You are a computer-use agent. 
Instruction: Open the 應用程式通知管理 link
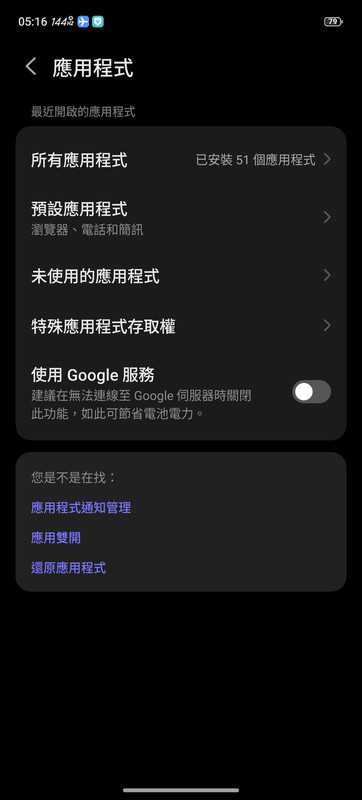pyautogui.click(x=81, y=508)
